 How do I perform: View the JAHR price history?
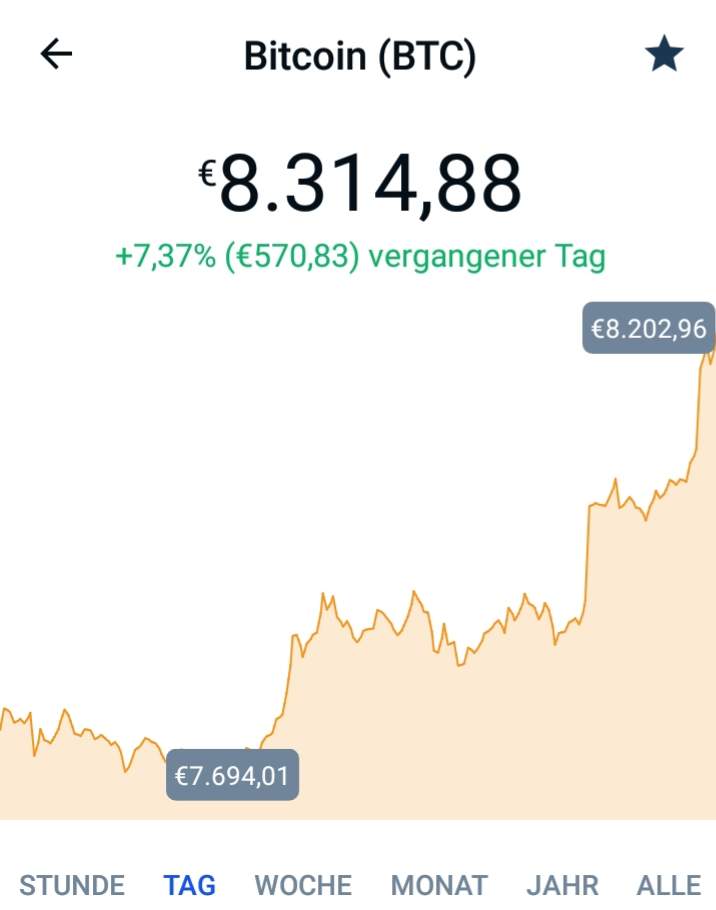(562, 885)
